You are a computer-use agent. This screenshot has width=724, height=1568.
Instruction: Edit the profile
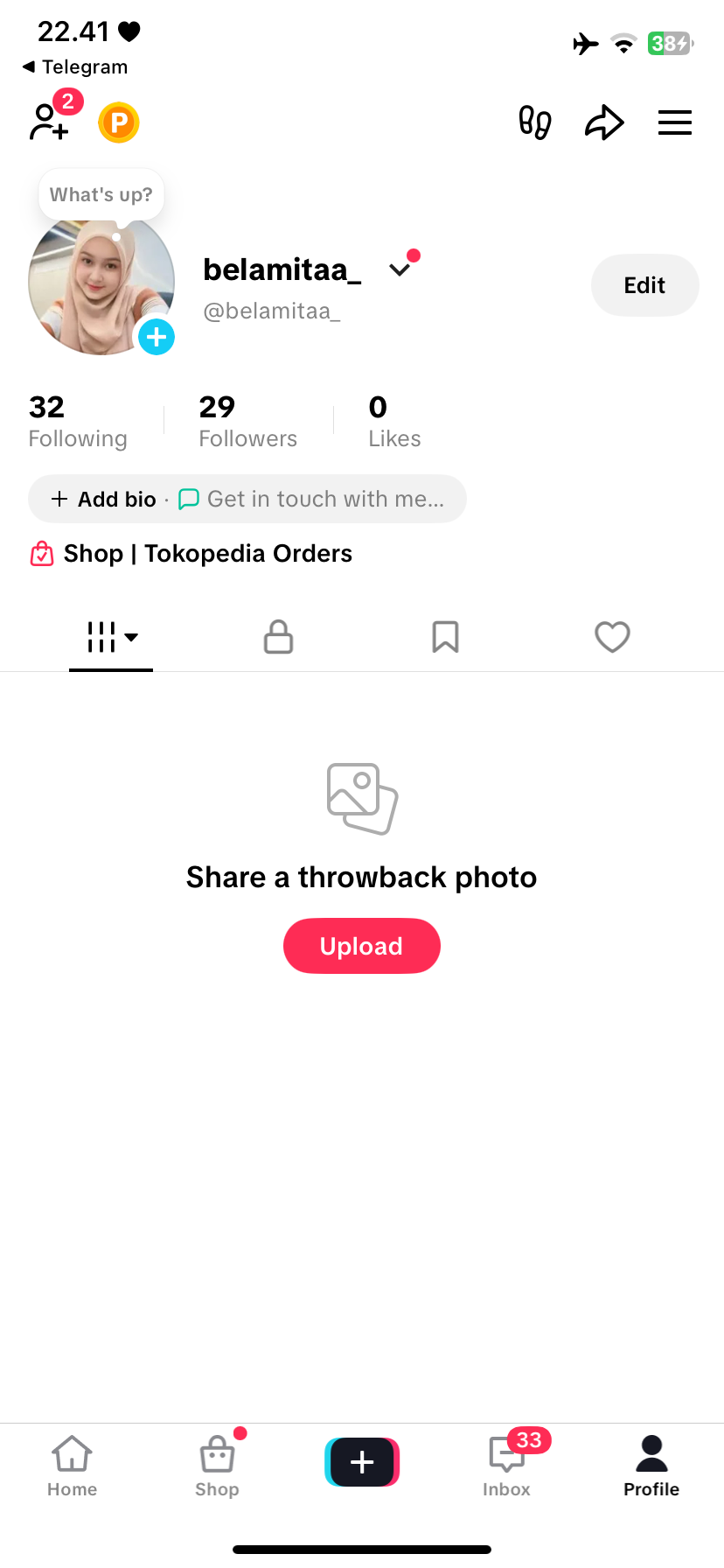(x=644, y=285)
